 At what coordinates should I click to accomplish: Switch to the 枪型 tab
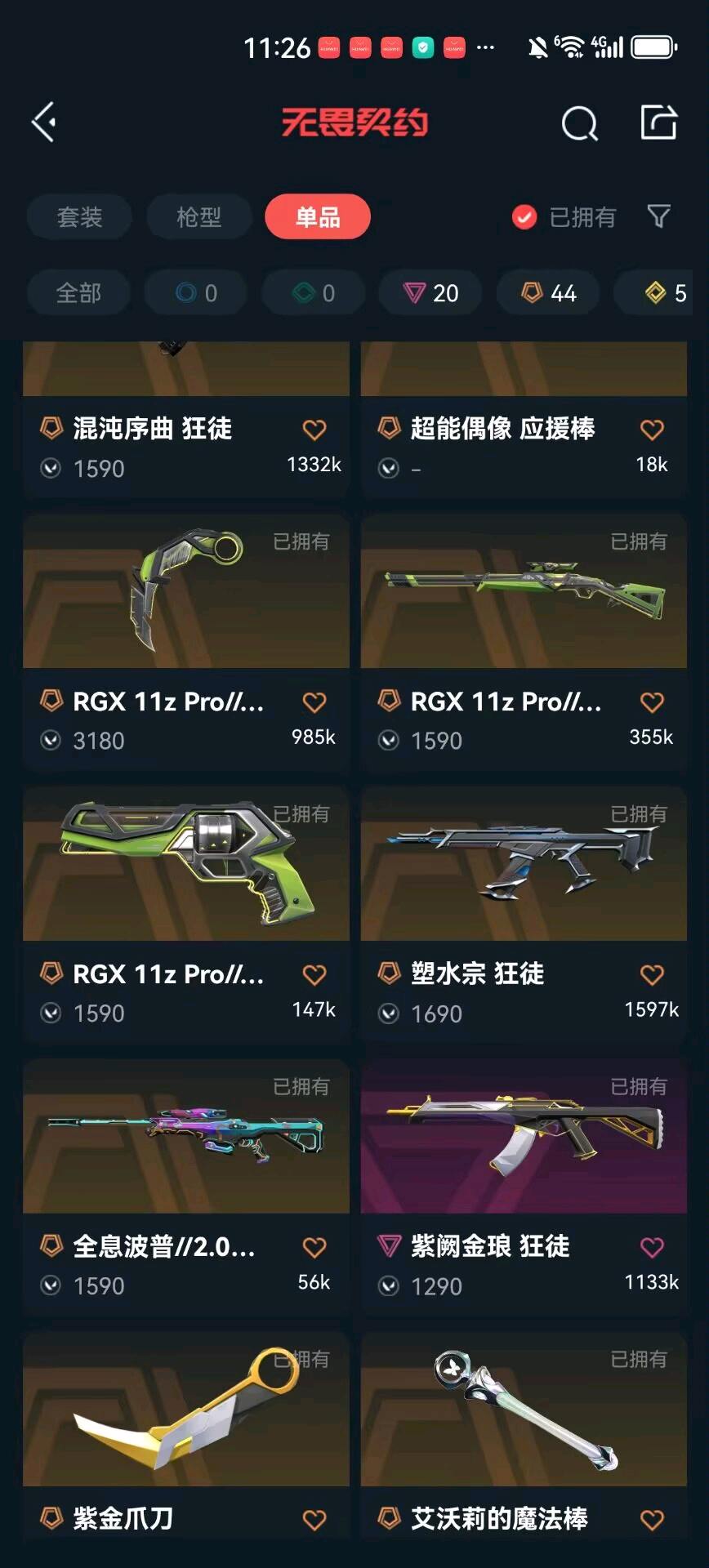198,217
